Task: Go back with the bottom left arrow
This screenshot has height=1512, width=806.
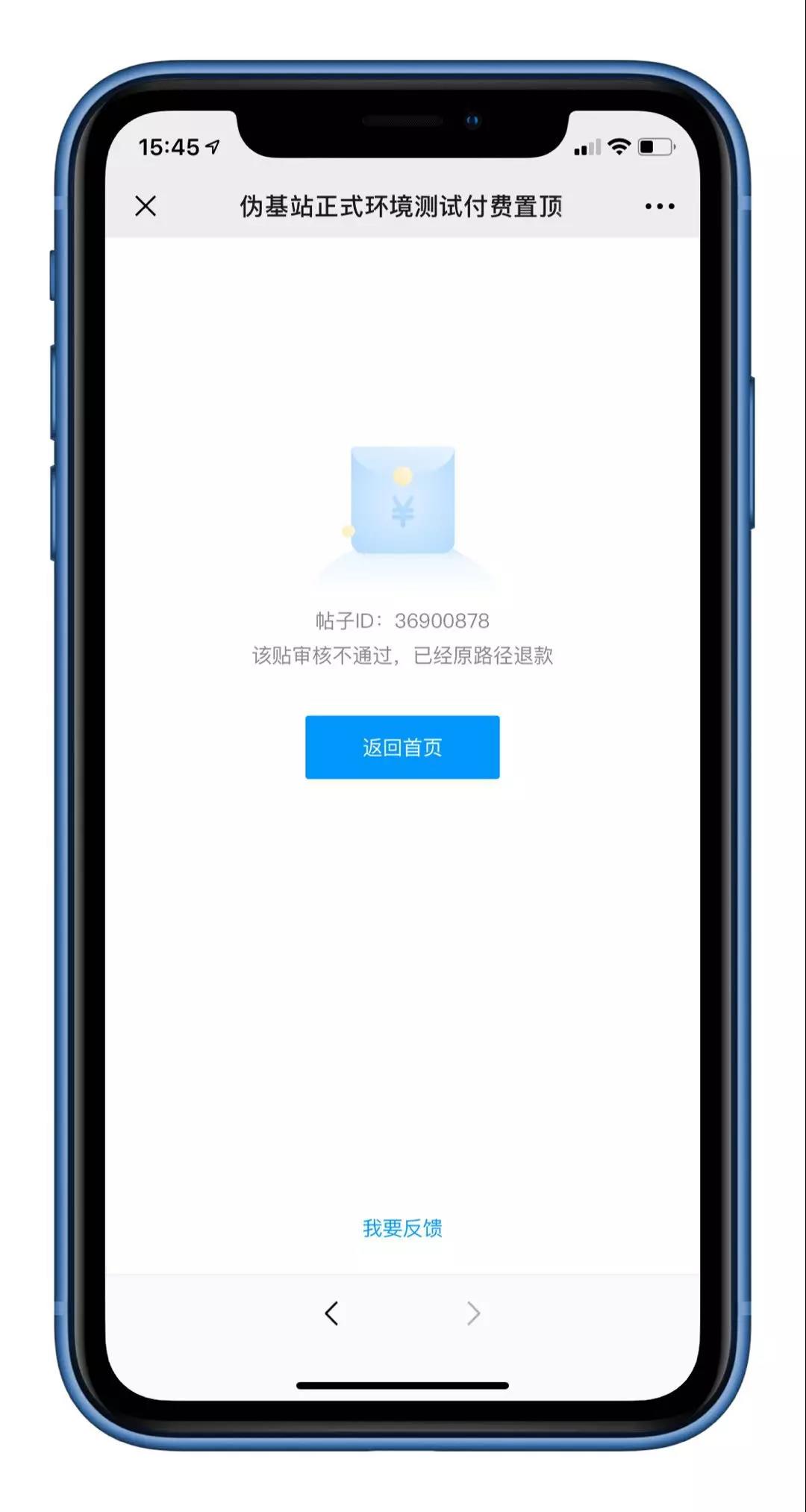Action: click(x=332, y=1313)
